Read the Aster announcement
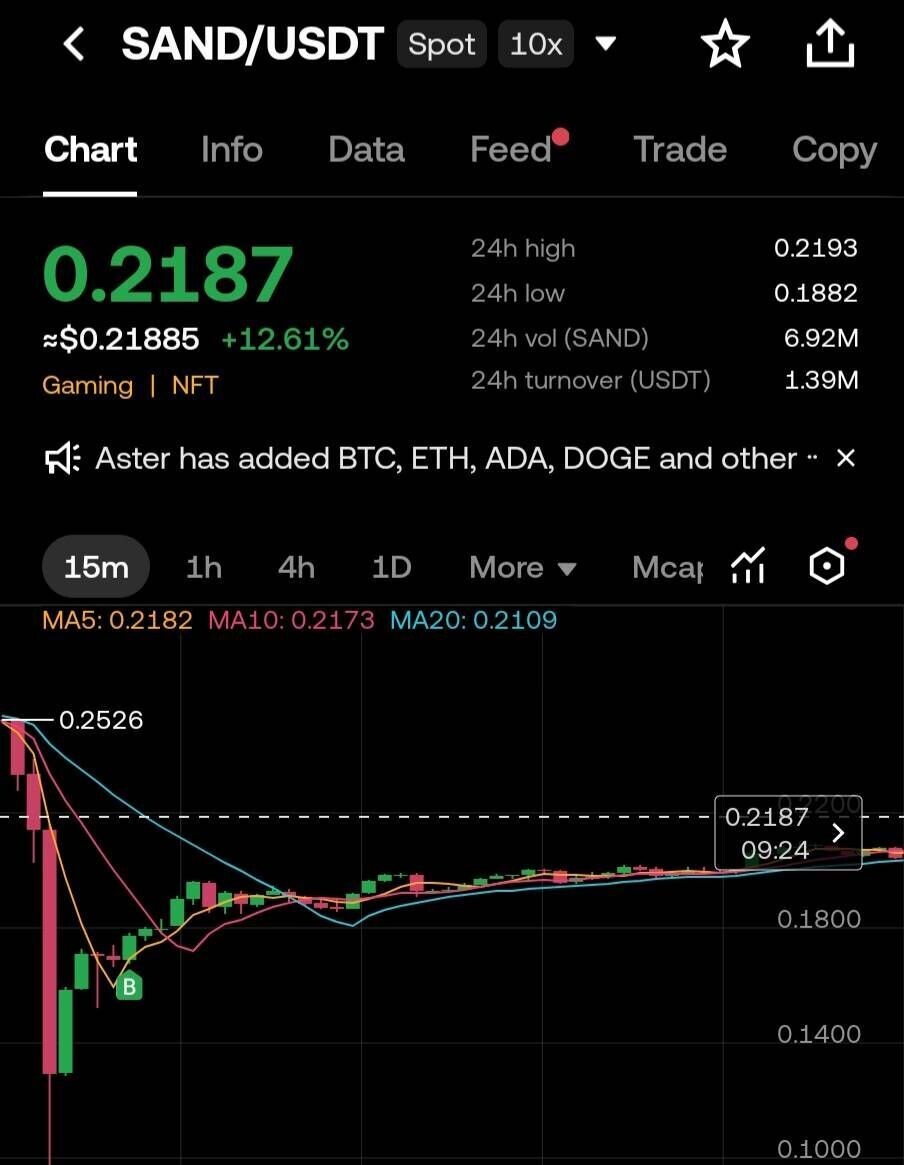Screen dimensions: 904x1165 click(x=445, y=459)
